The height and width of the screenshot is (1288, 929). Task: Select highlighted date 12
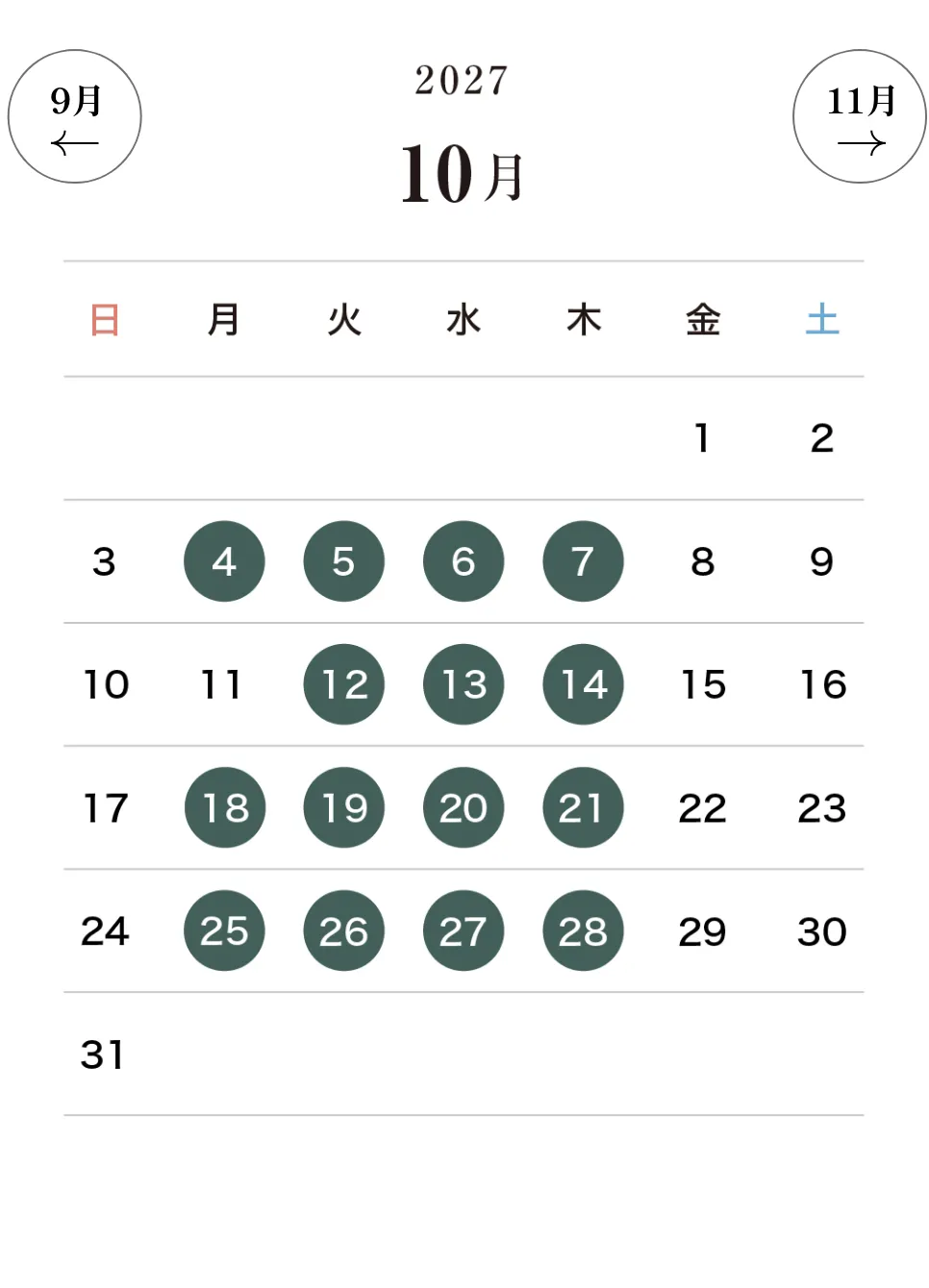343,684
